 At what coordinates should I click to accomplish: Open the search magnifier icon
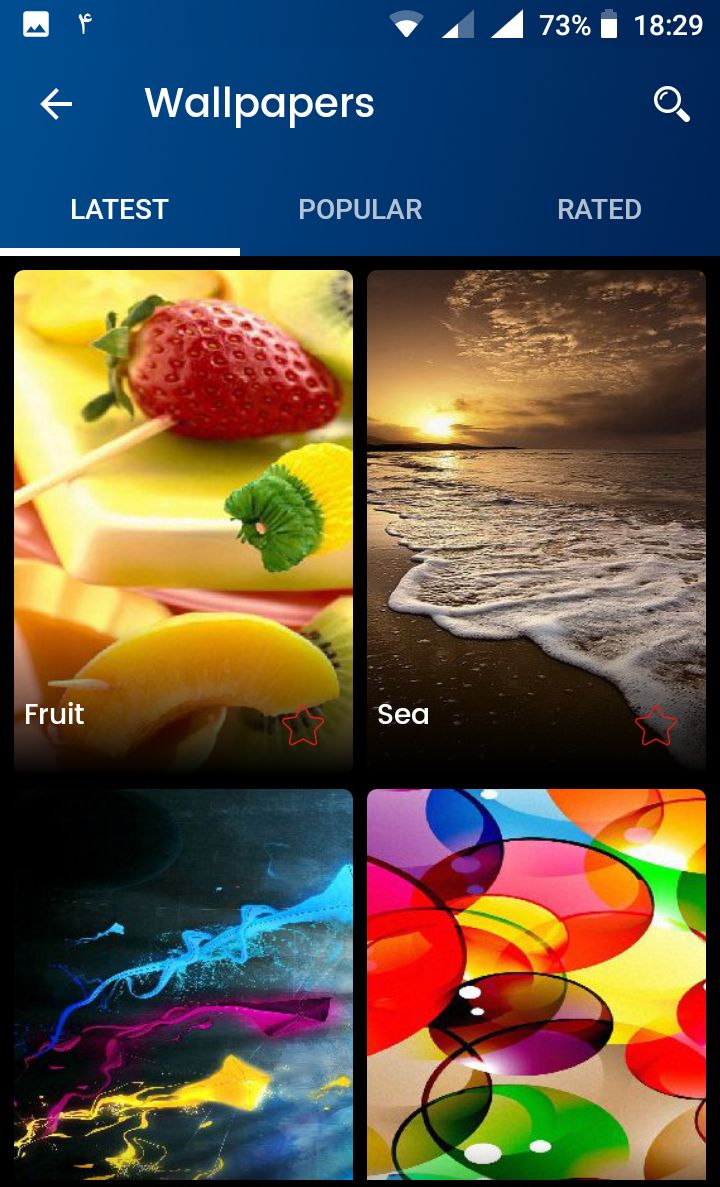671,104
